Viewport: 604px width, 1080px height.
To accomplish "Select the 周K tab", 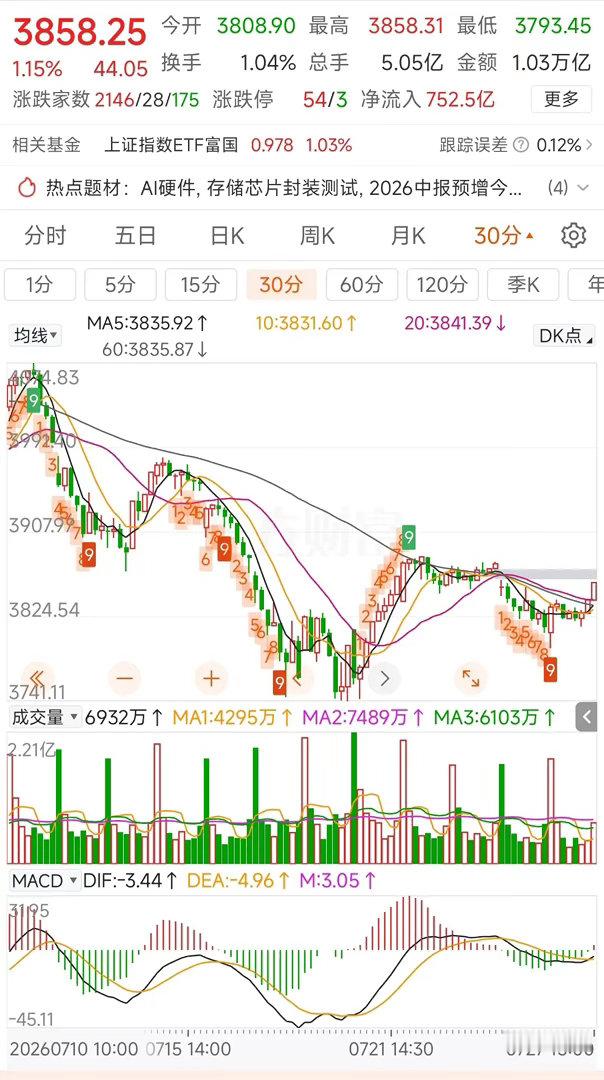I will (x=317, y=236).
